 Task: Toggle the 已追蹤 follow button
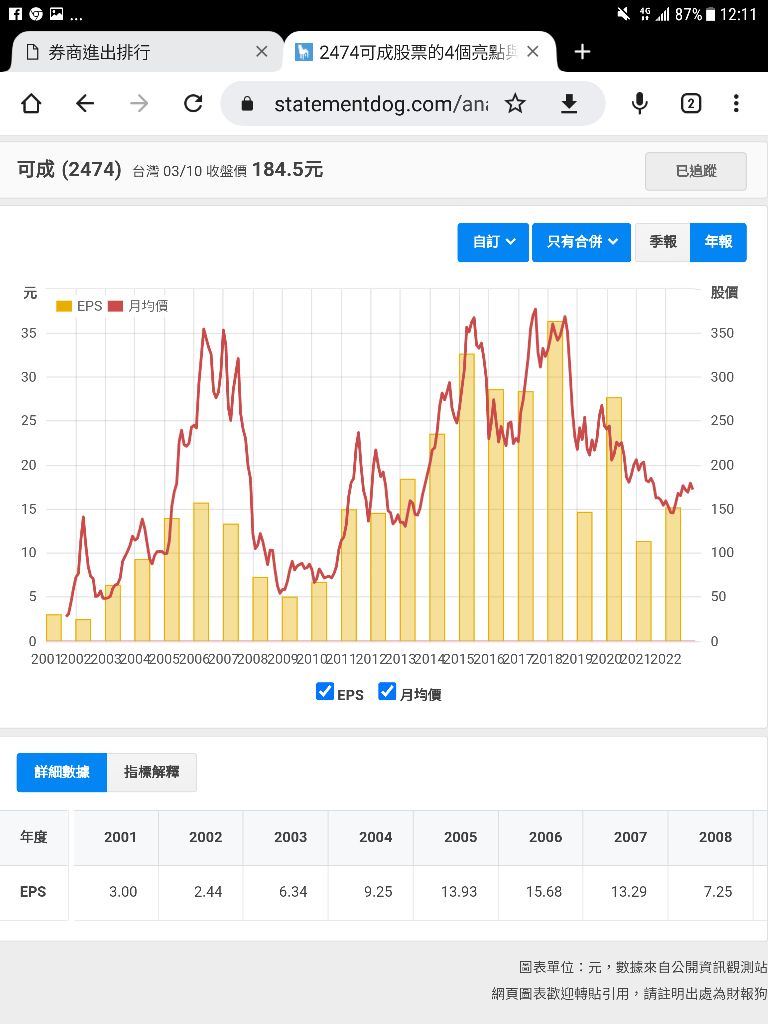tap(696, 171)
